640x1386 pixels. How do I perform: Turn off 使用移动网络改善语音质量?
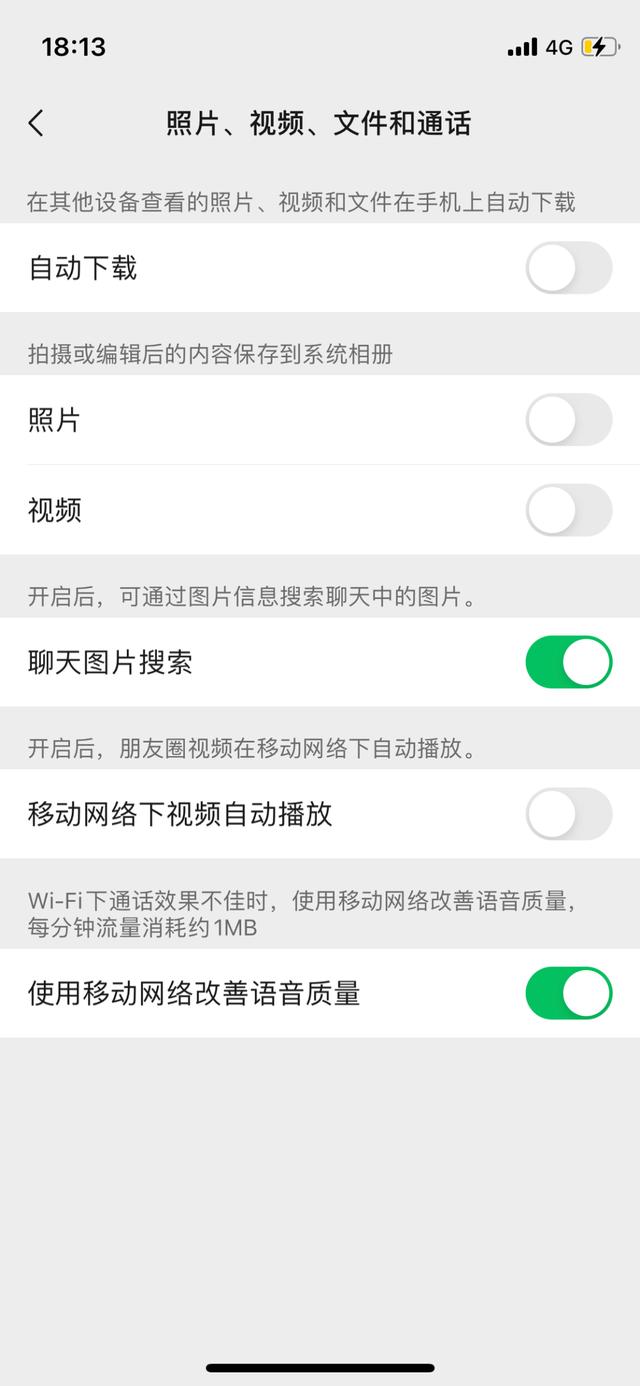tap(569, 993)
